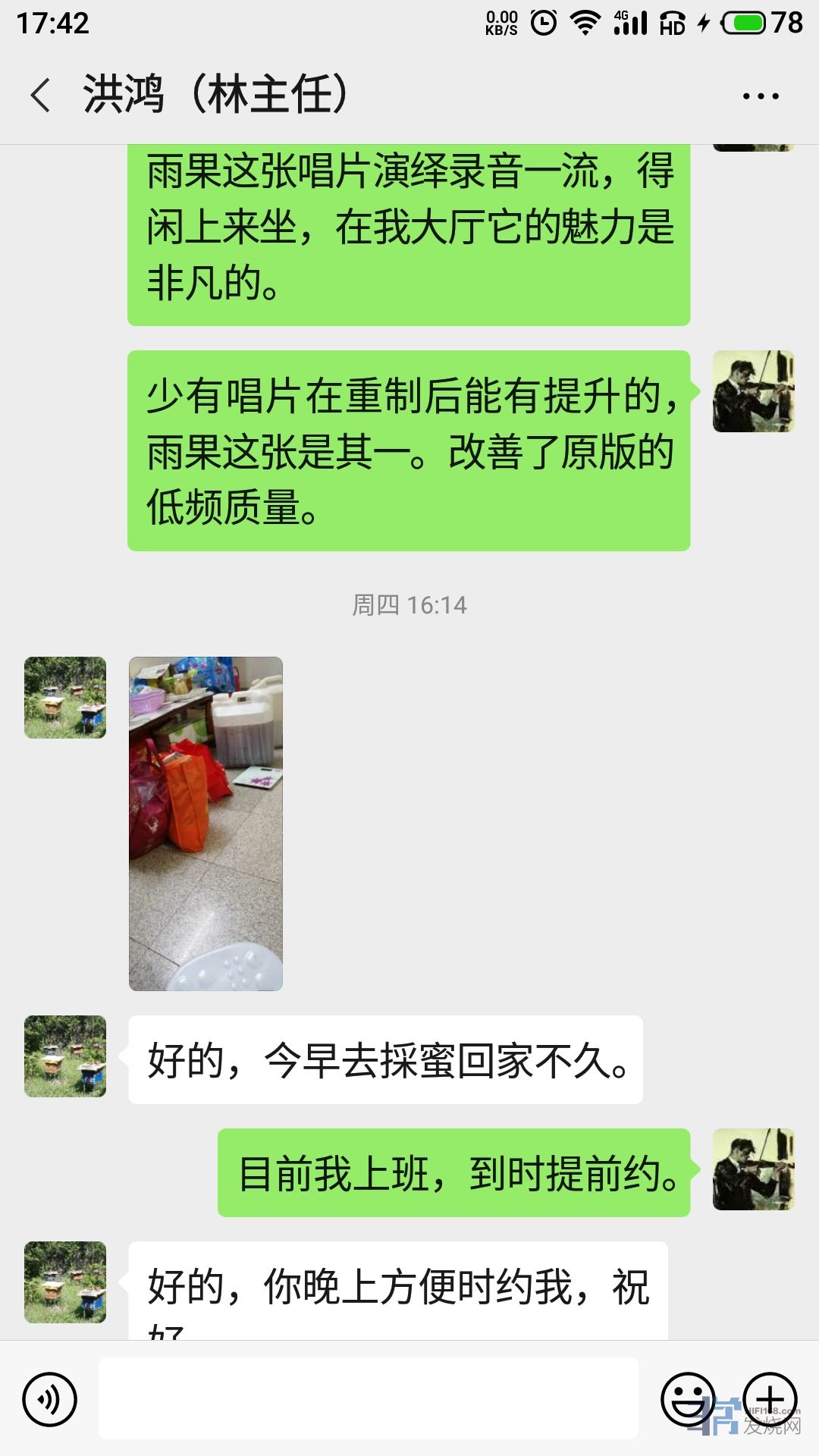819x1456 pixels.
Task: View the received photo of bags and jugs
Action: pyautogui.click(x=206, y=824)
